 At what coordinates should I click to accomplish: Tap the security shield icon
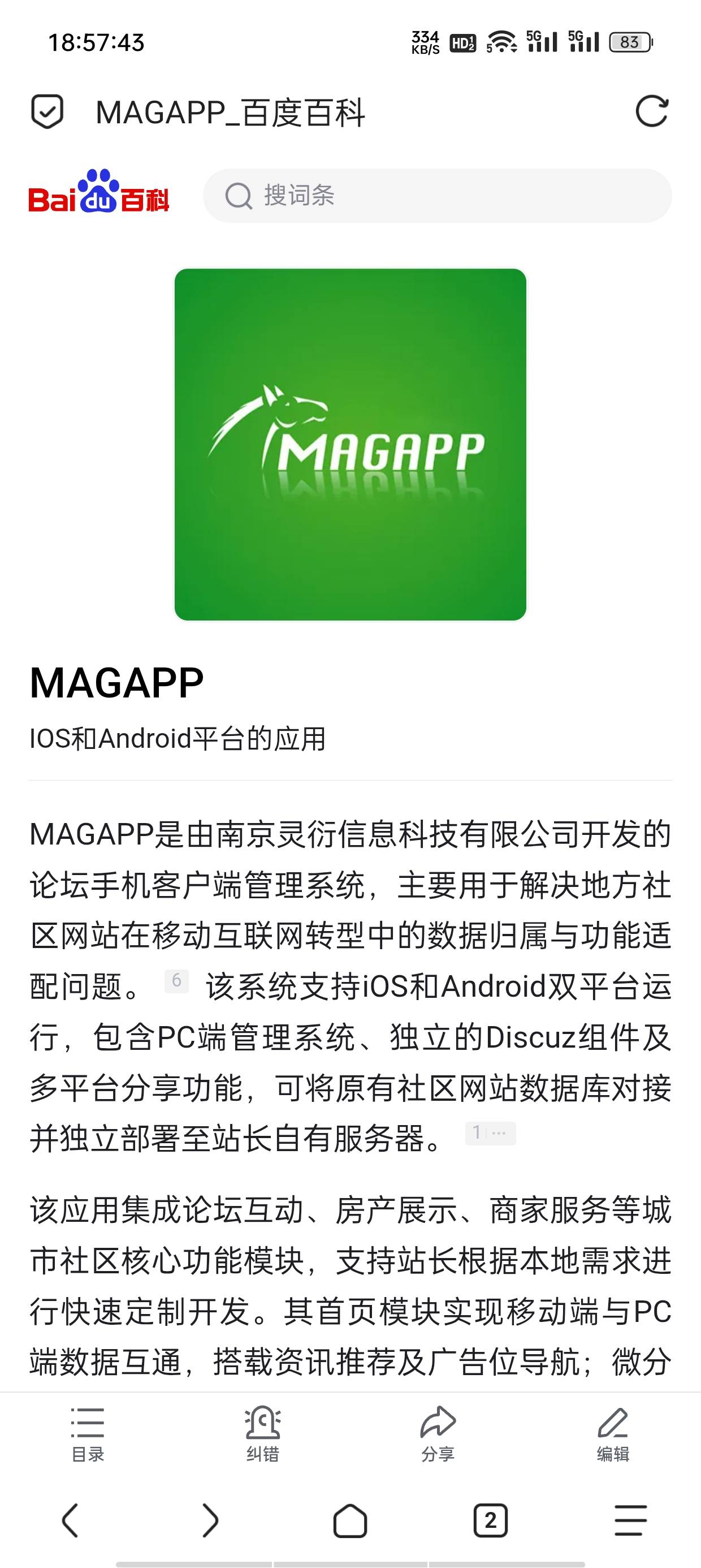tap(47, 111)
